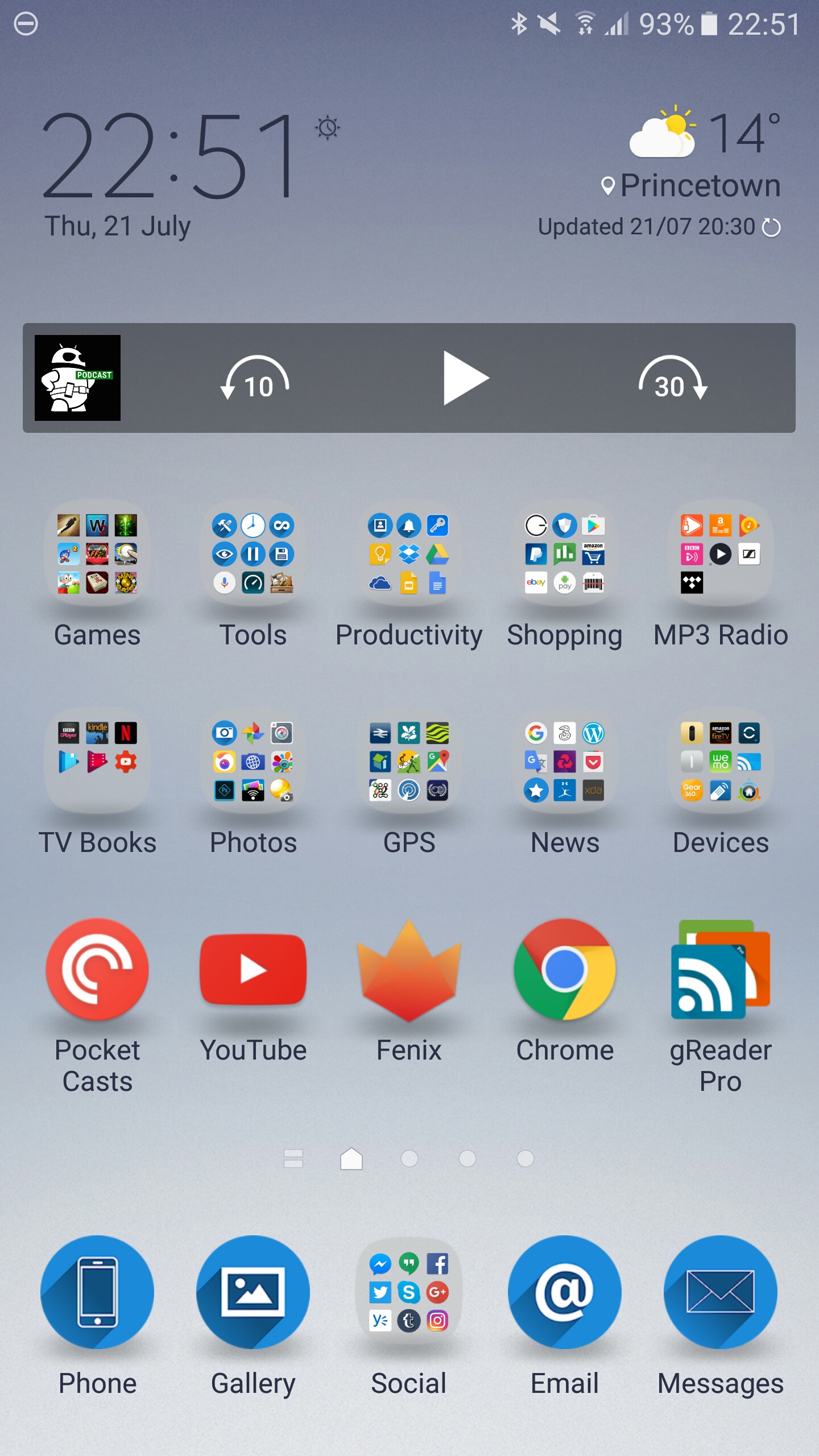Open the Photos folder
This screenshot has width=819, height=1456.
253,762
